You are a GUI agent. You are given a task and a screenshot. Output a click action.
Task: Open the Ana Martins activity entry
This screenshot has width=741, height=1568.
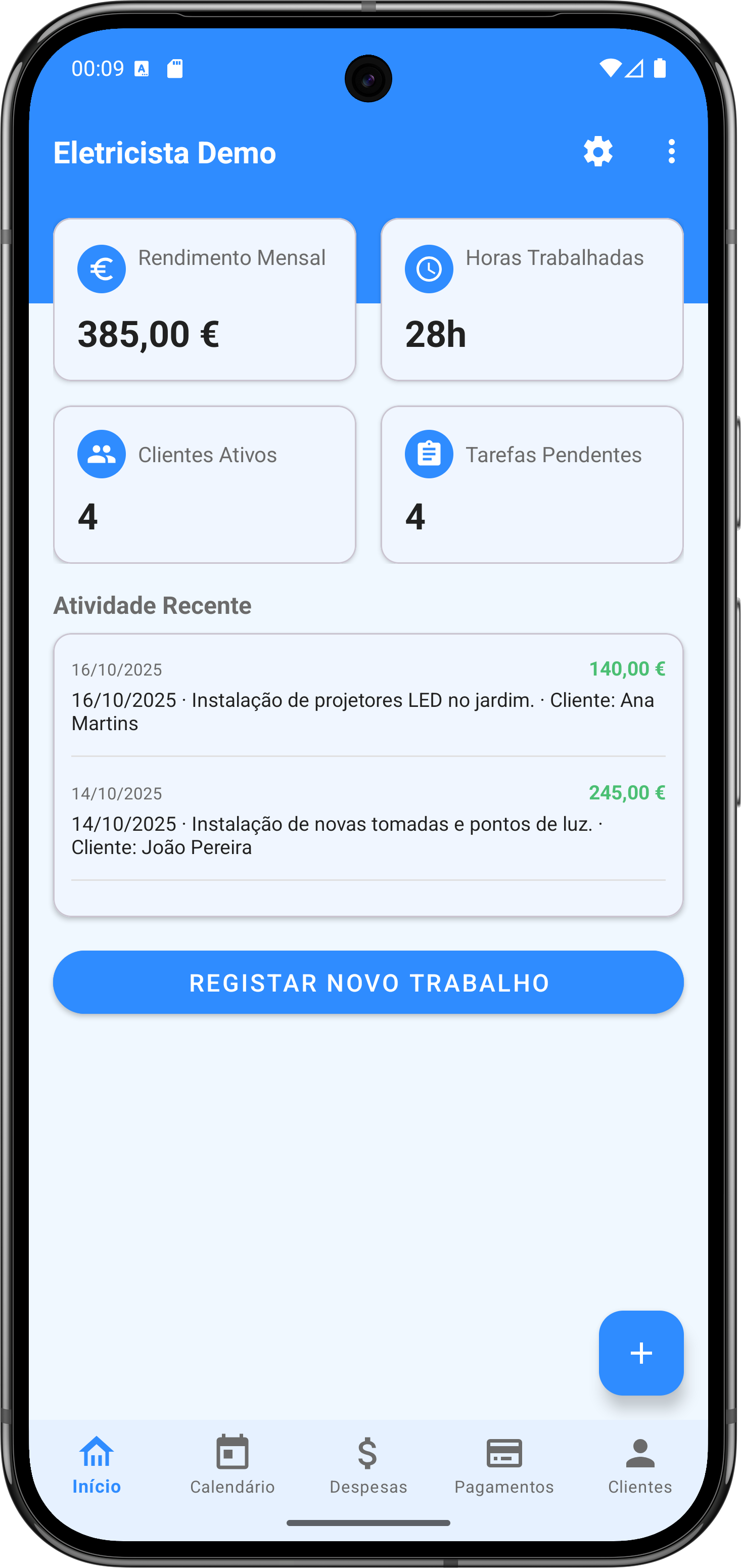[368, 703]
